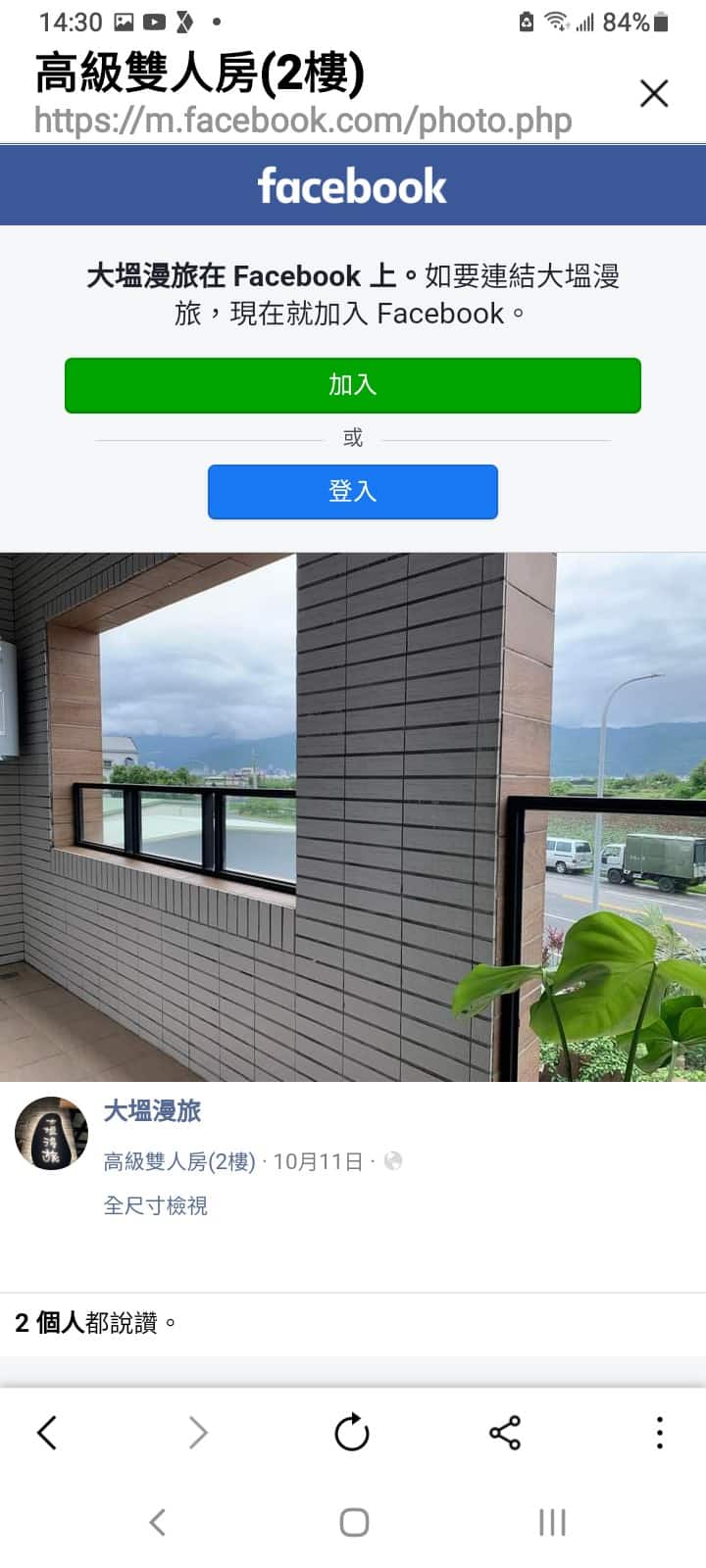The image size is (706, 1568).
Task: Open the balcony photo
Action: [x=353, y=817]
